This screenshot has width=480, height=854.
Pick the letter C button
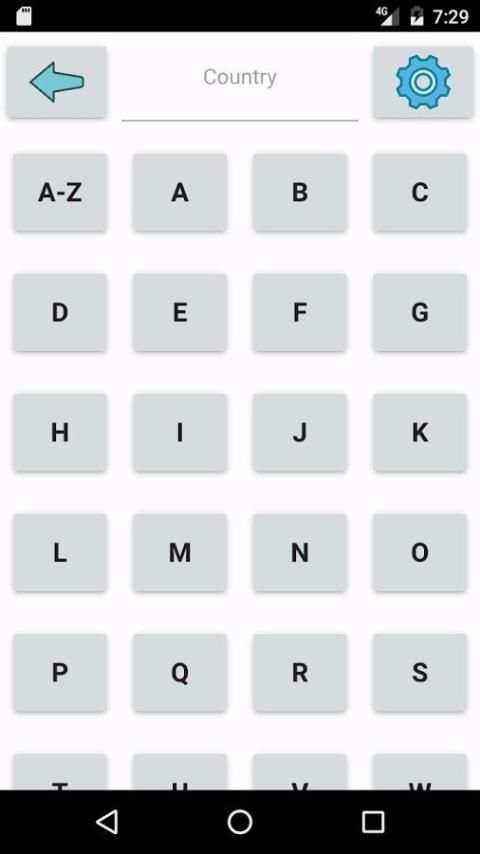[420, 193]
